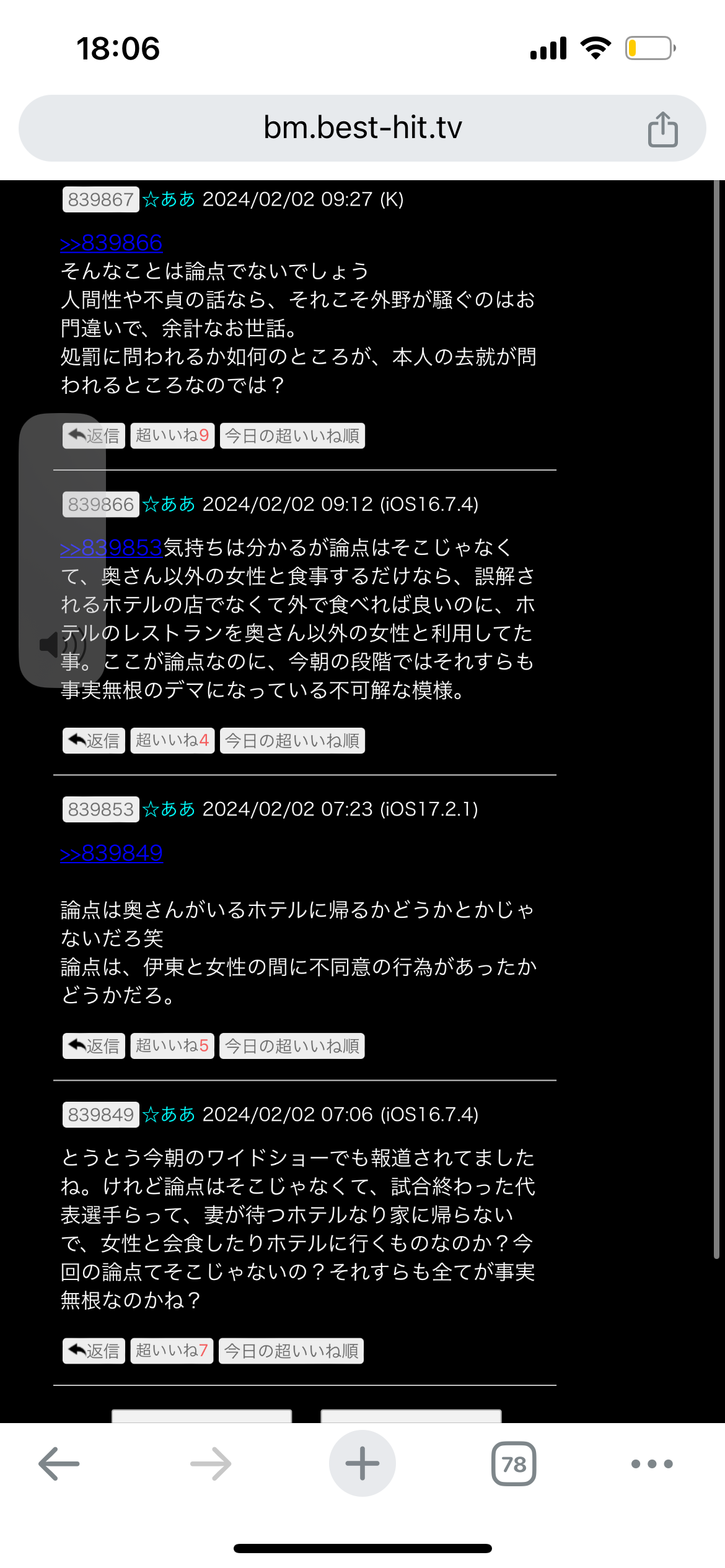View the 78 open tabs
725x1568 pixels.
point(514,1464)
